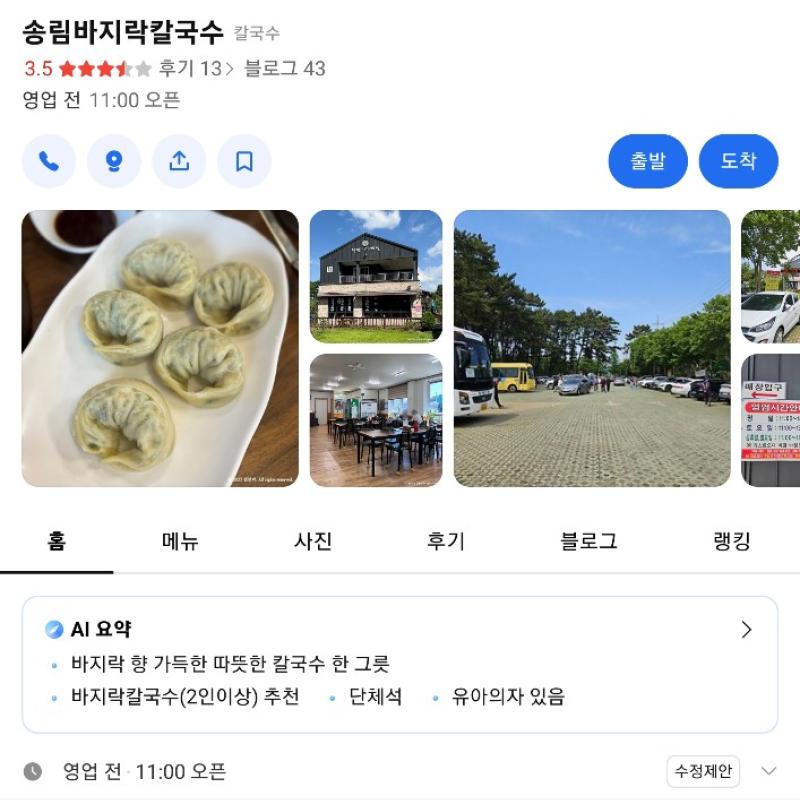Switch to the 랭킹 tab
The image size is (800, 800).
tap(732, 542)
